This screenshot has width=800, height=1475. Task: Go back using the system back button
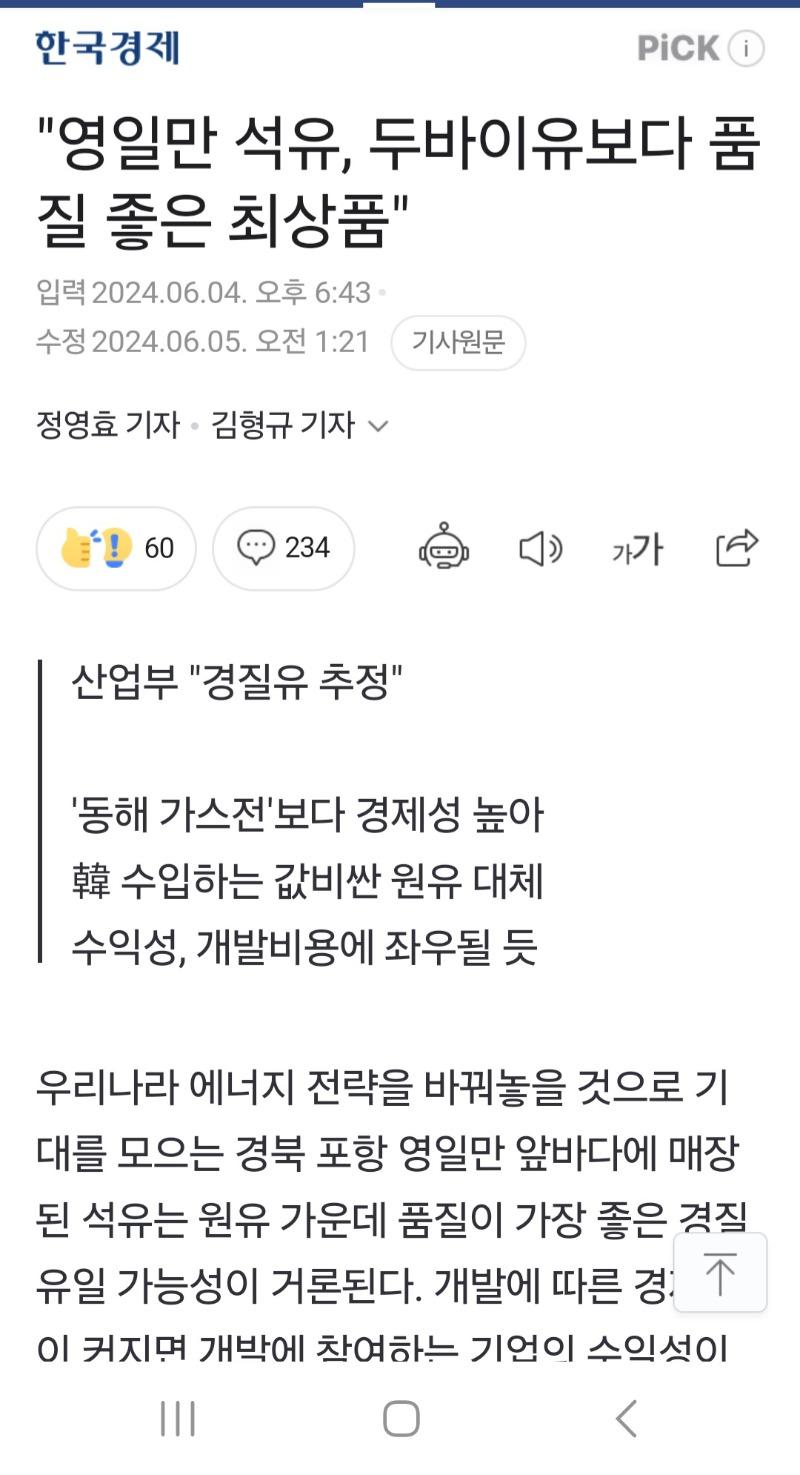point(626,1418)
